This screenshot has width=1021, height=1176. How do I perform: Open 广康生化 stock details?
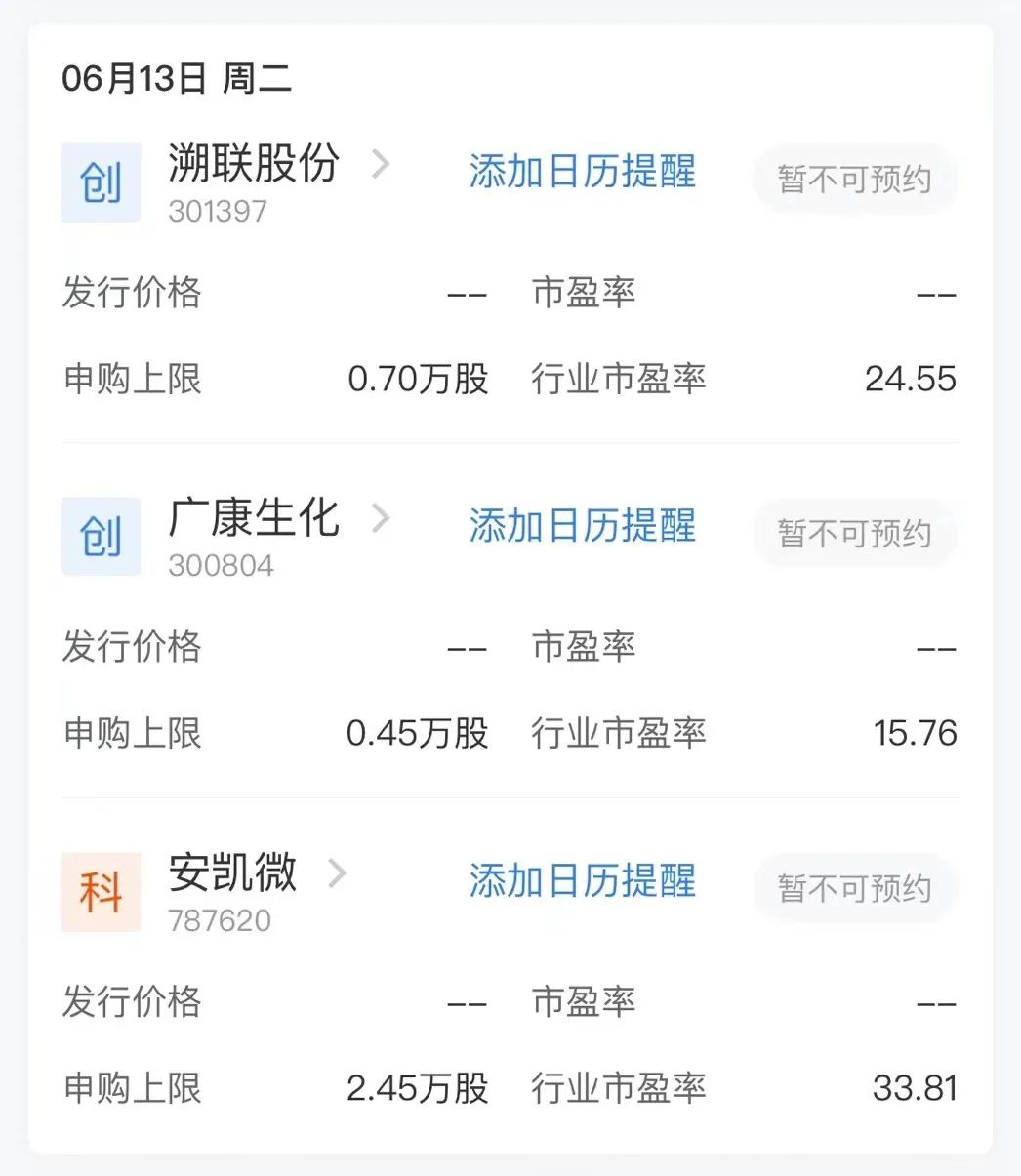click(254, 519)
